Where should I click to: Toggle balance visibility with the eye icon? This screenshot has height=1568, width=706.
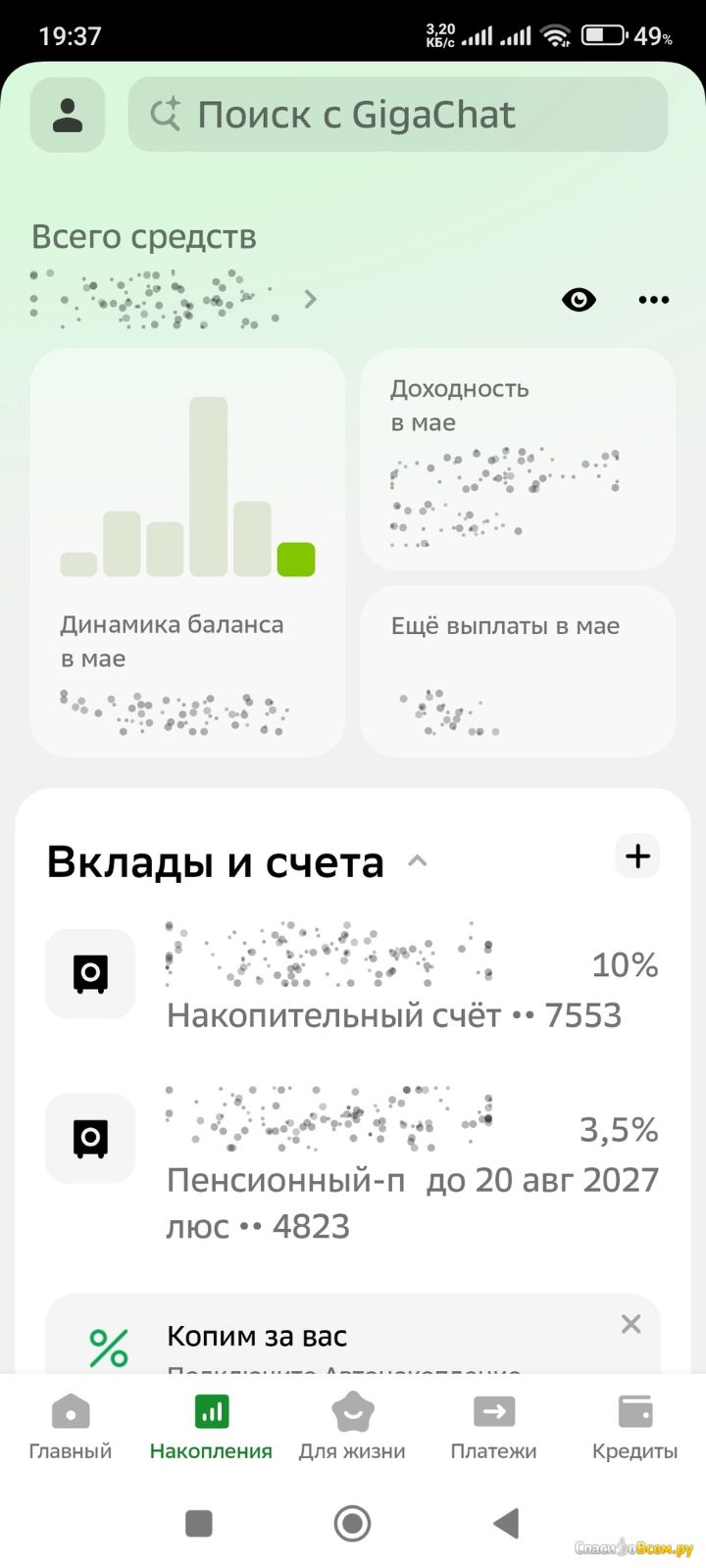(579, 300)
